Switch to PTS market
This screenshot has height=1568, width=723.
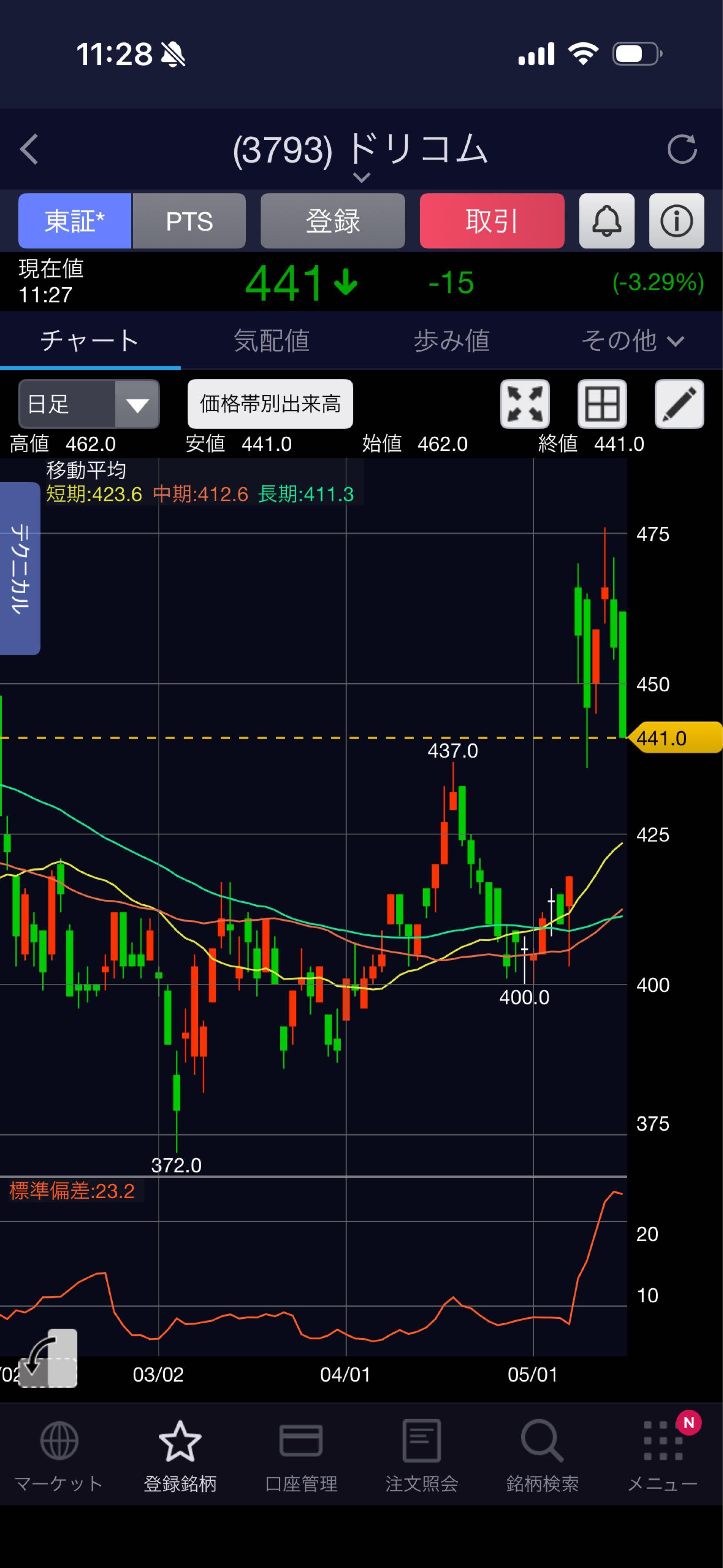189,221
